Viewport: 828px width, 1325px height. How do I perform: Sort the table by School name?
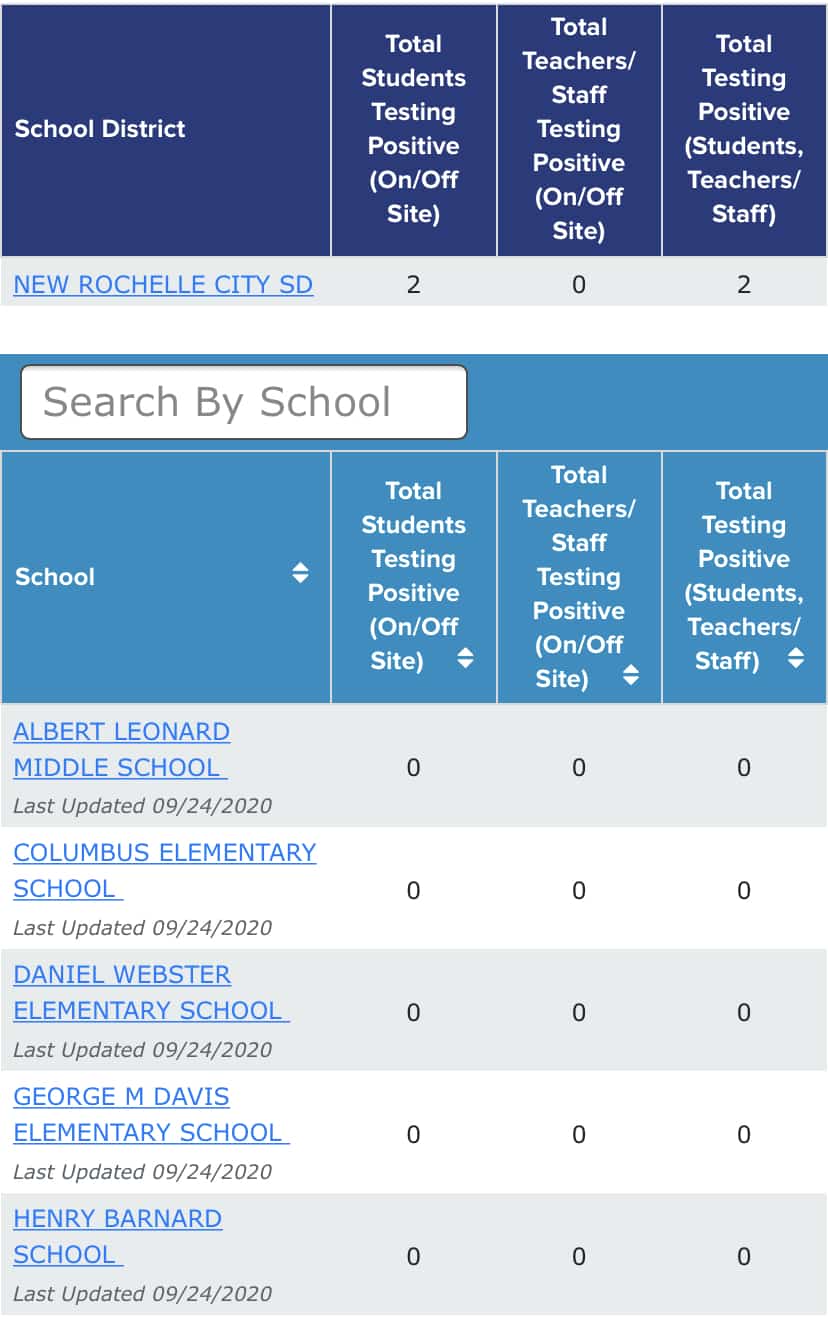[300, 573]
